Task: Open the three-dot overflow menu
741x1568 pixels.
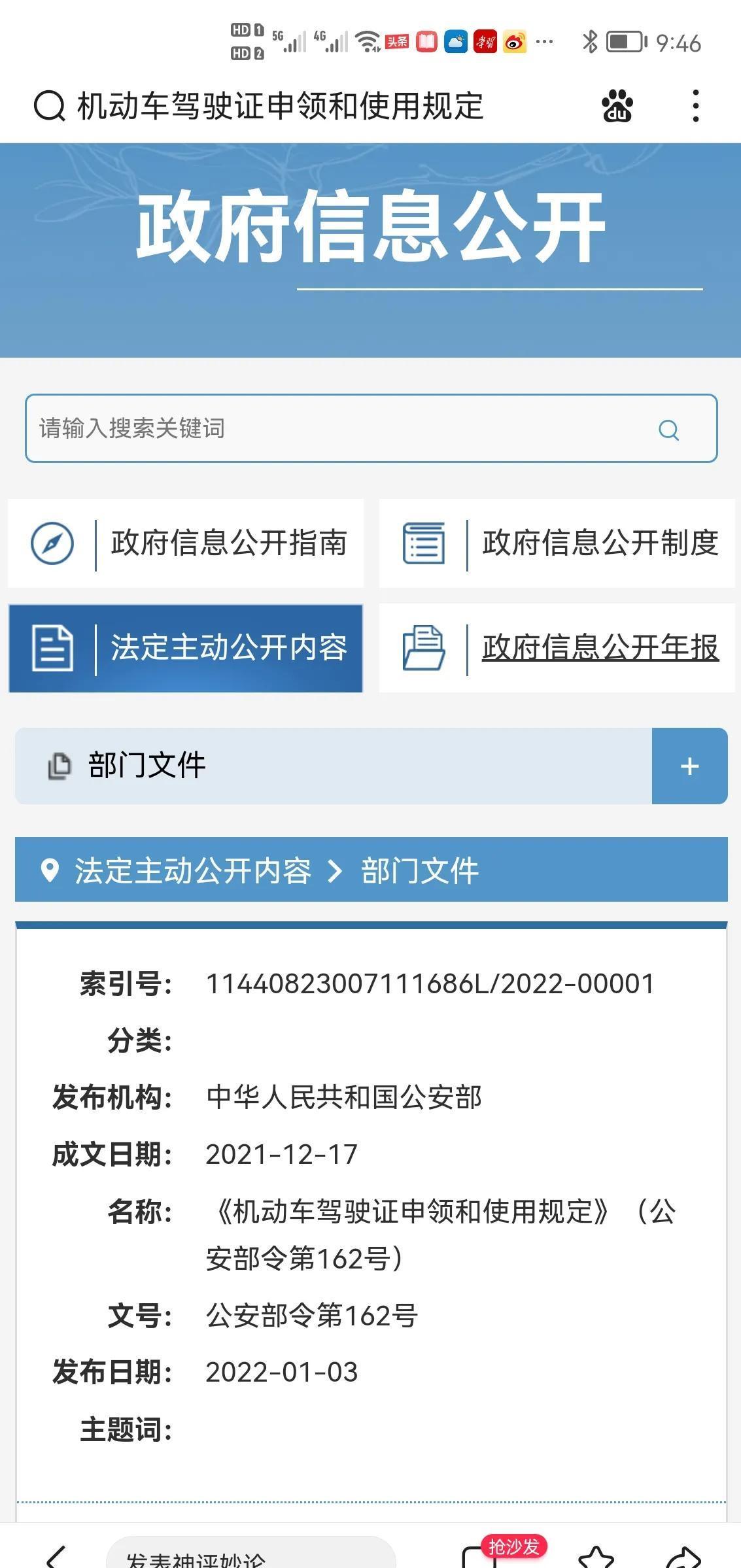Action: [x=695, y=106]
